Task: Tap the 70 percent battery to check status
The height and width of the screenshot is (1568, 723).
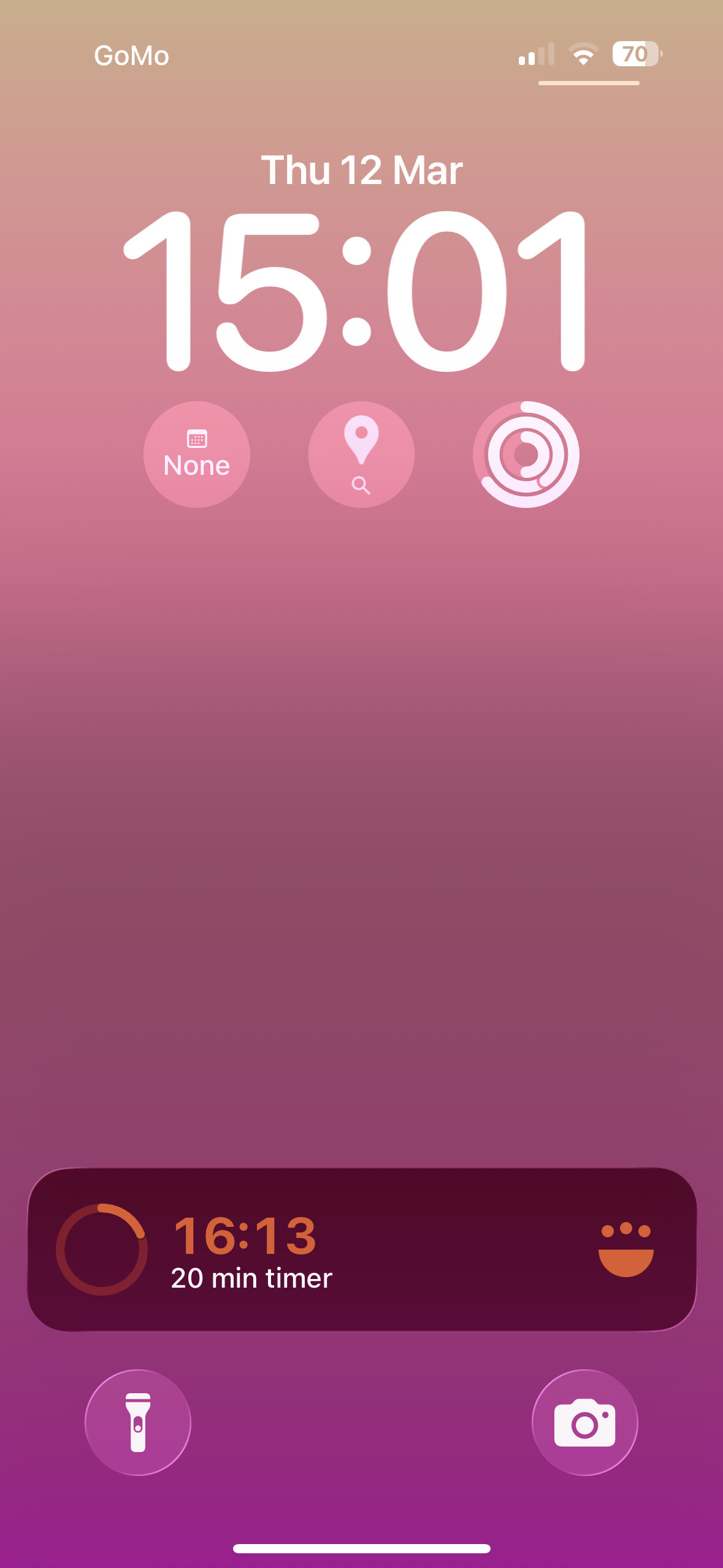Action: [x=634, y=55]
